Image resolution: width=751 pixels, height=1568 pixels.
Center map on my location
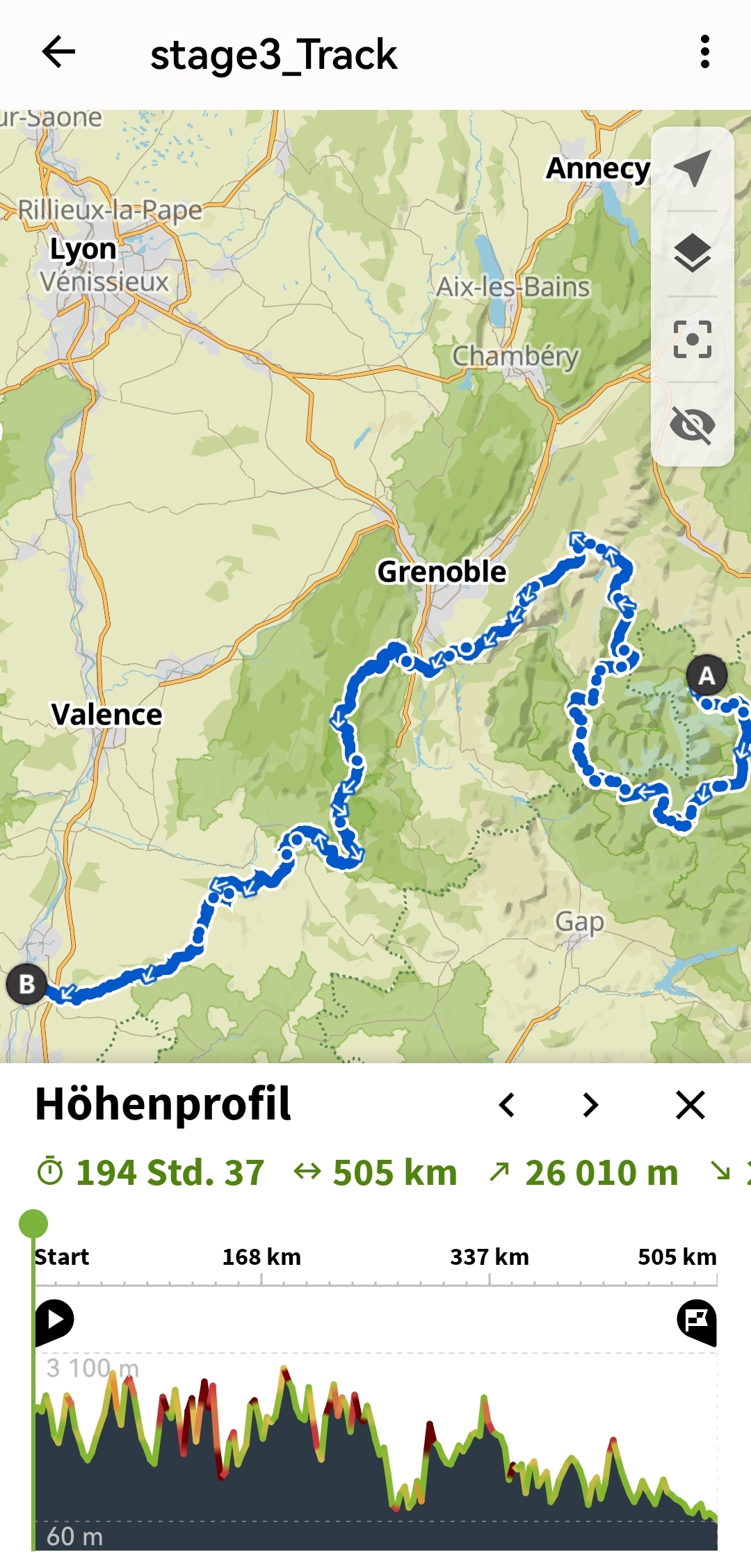pyautogui.click(x=693, y=168)
